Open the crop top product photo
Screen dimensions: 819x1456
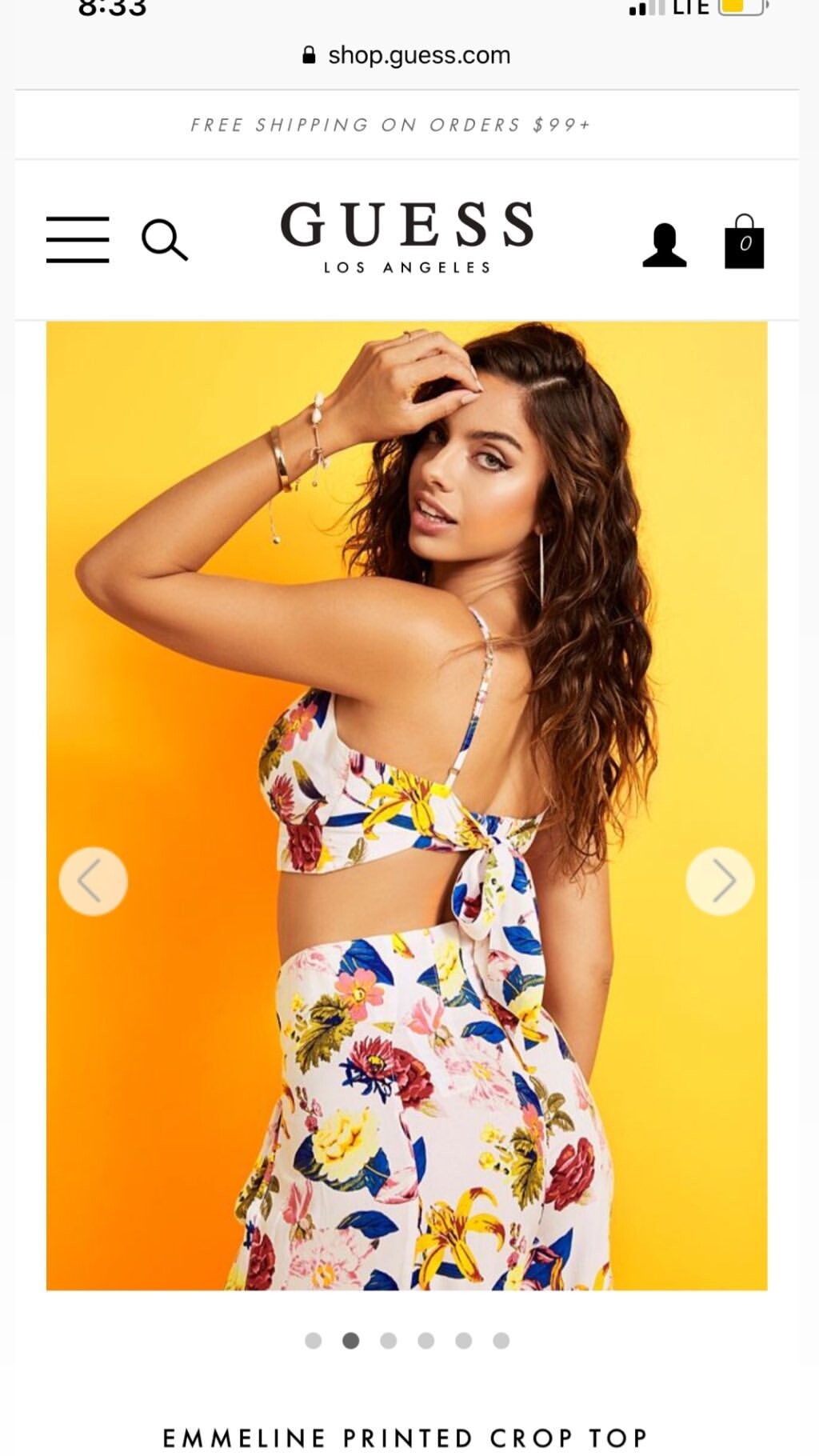tap(406, 806)
